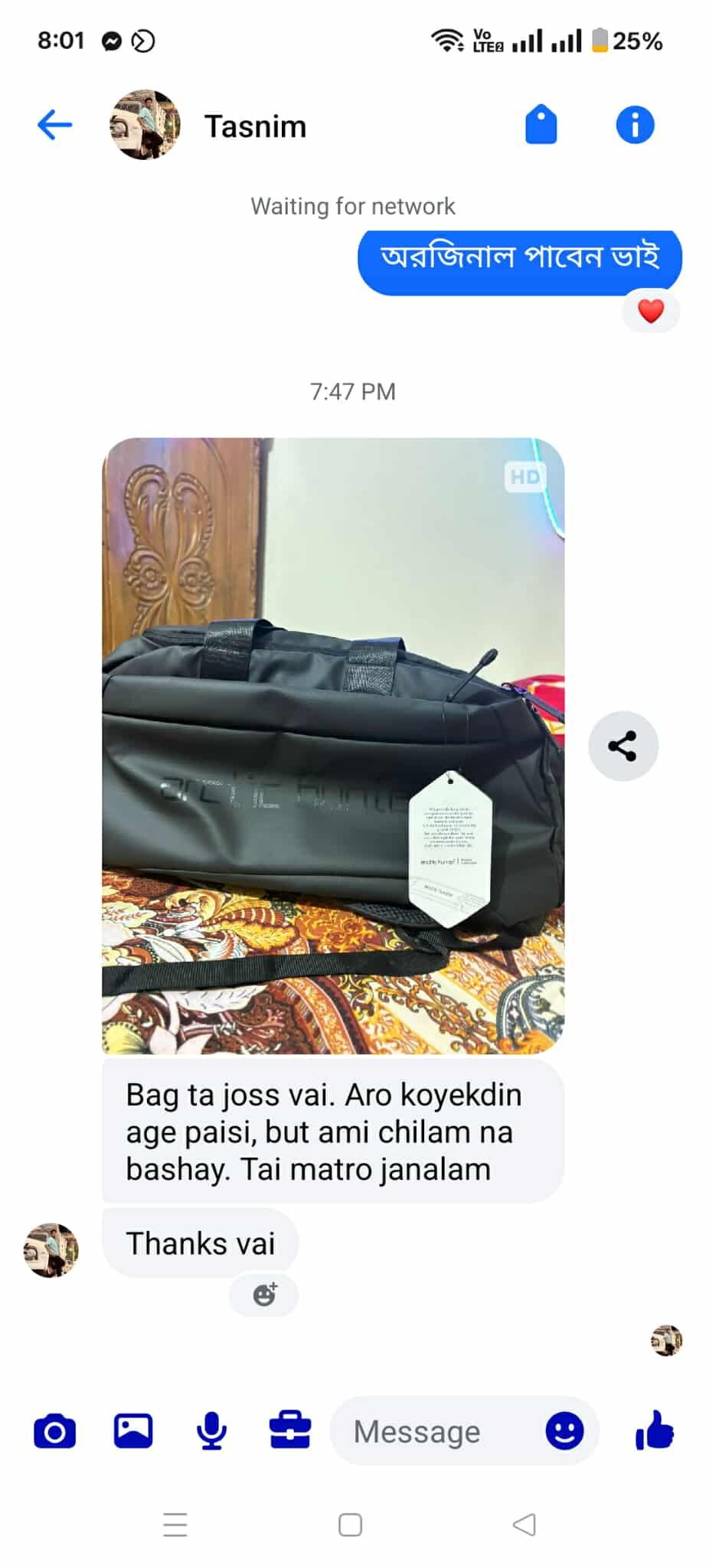Open the bag photo full screen
This screenshot has height=1568, width=706.
point(333,745)
